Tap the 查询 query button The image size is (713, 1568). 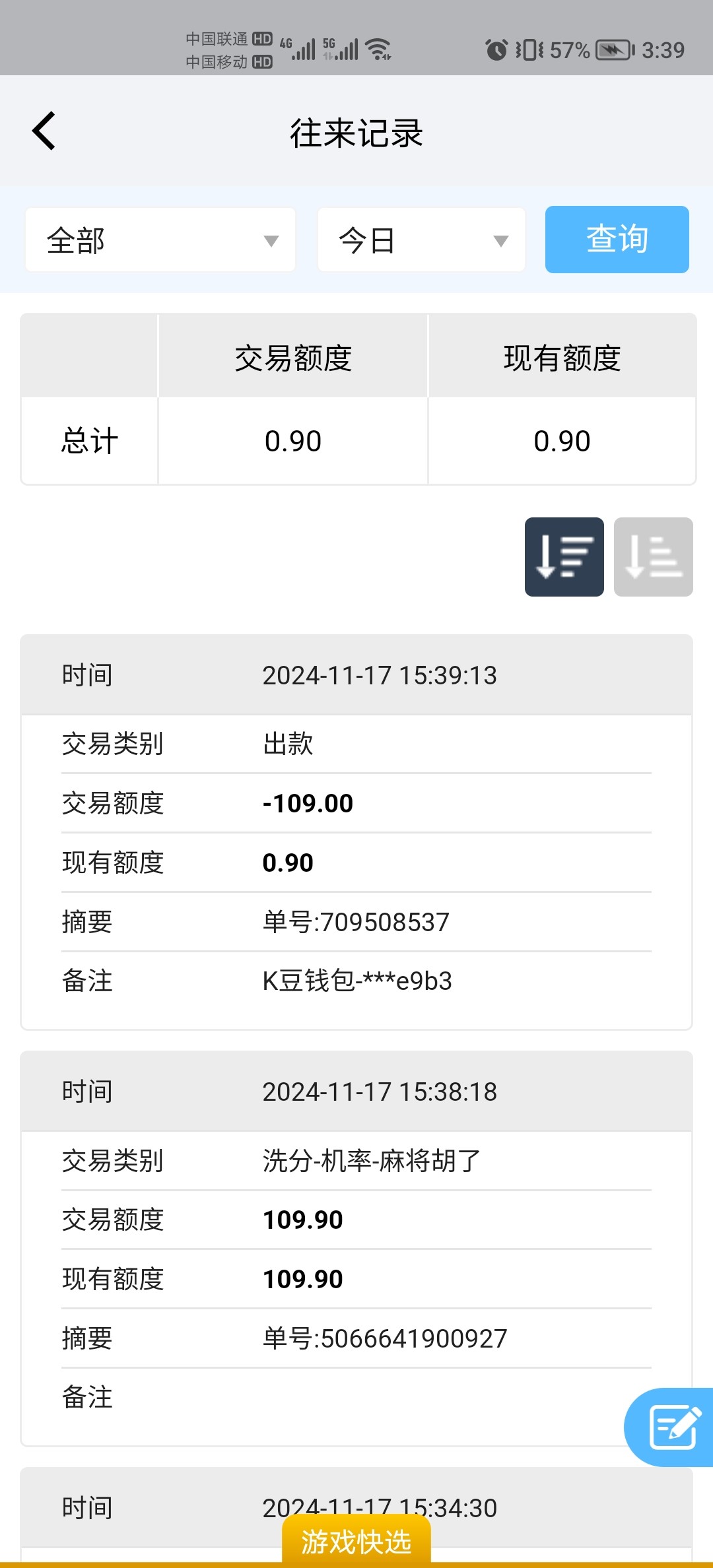[x=617, y=240]
